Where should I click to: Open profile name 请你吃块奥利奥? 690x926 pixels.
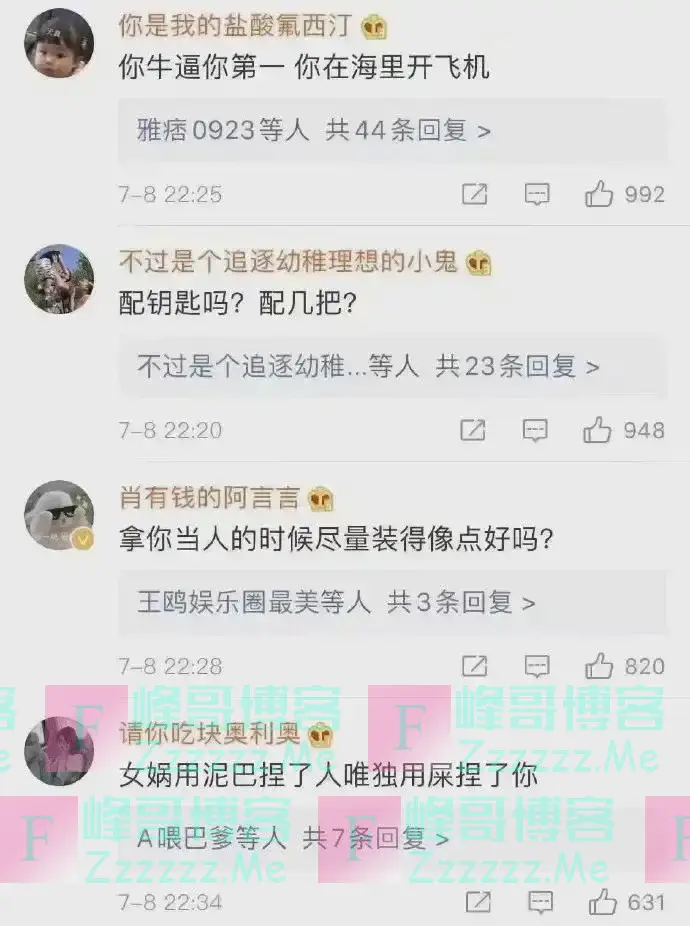click(x=208, y=733)
